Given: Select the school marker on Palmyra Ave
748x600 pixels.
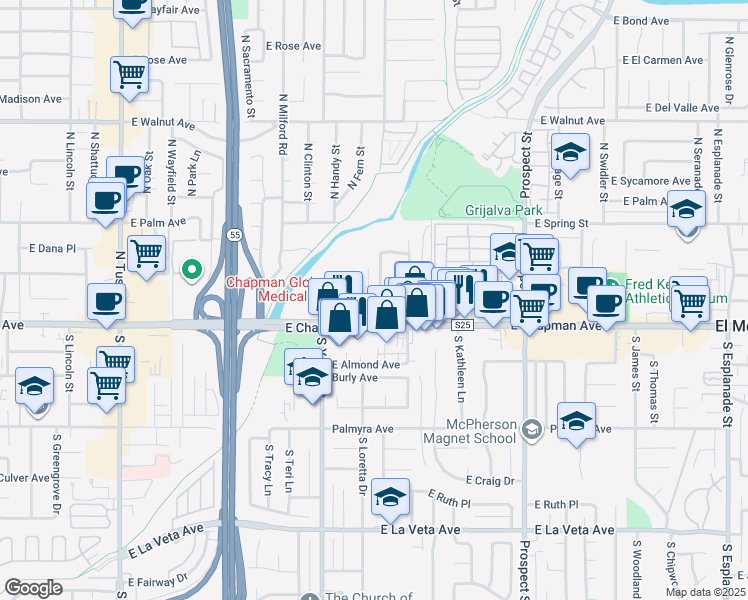Looking at the screenshot, I should coord(576,421).
